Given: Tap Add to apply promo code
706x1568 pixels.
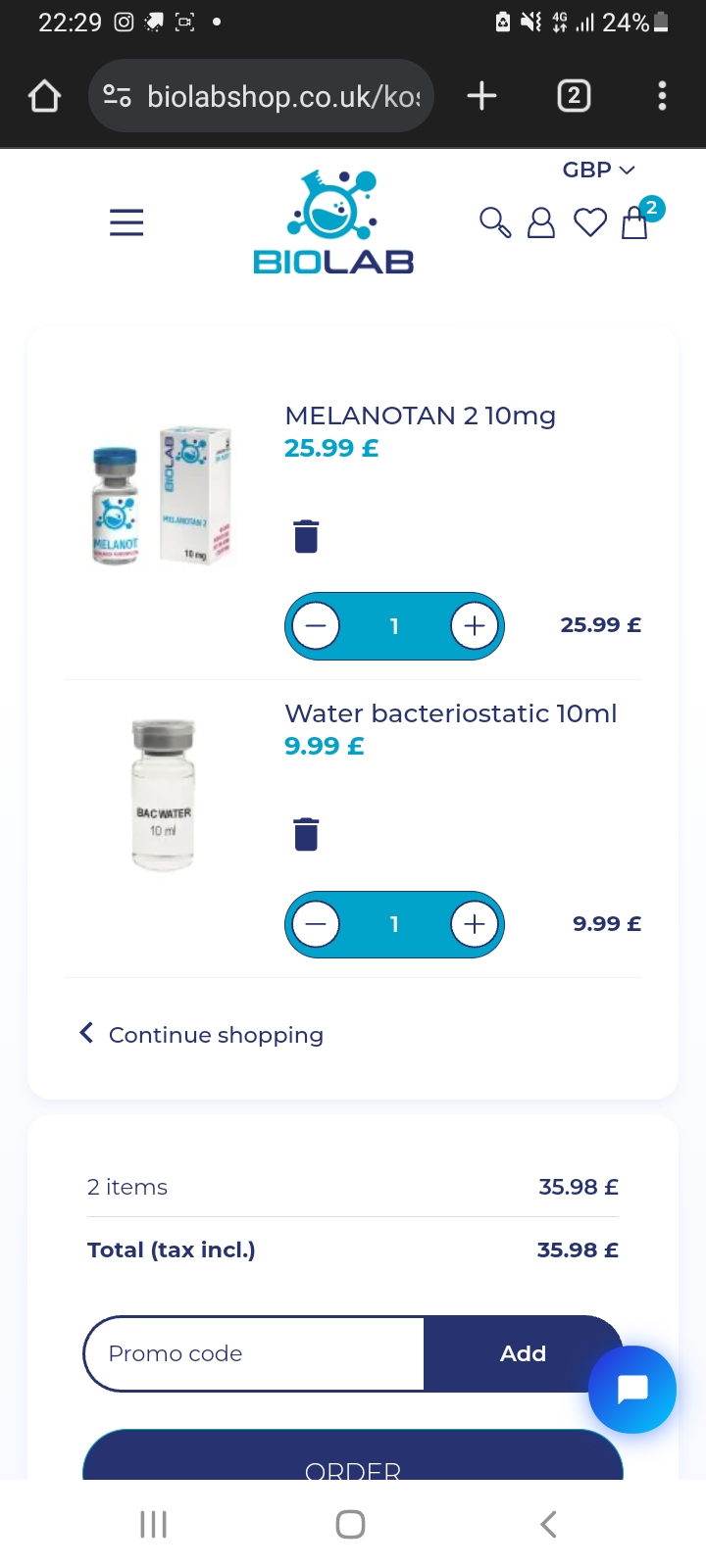Looking at the screenshot, I should coord(523,1353).
